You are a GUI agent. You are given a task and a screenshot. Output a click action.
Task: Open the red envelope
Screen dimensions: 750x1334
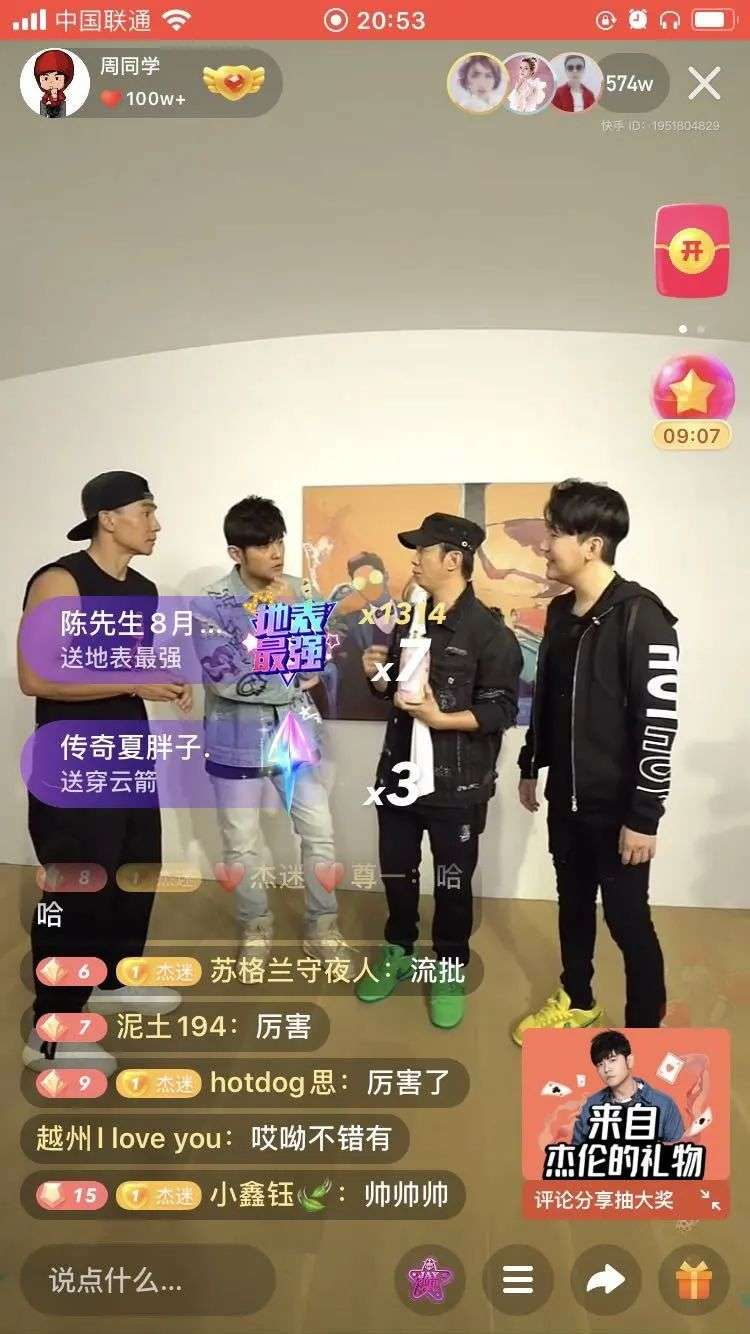click(x=692, y=250)
